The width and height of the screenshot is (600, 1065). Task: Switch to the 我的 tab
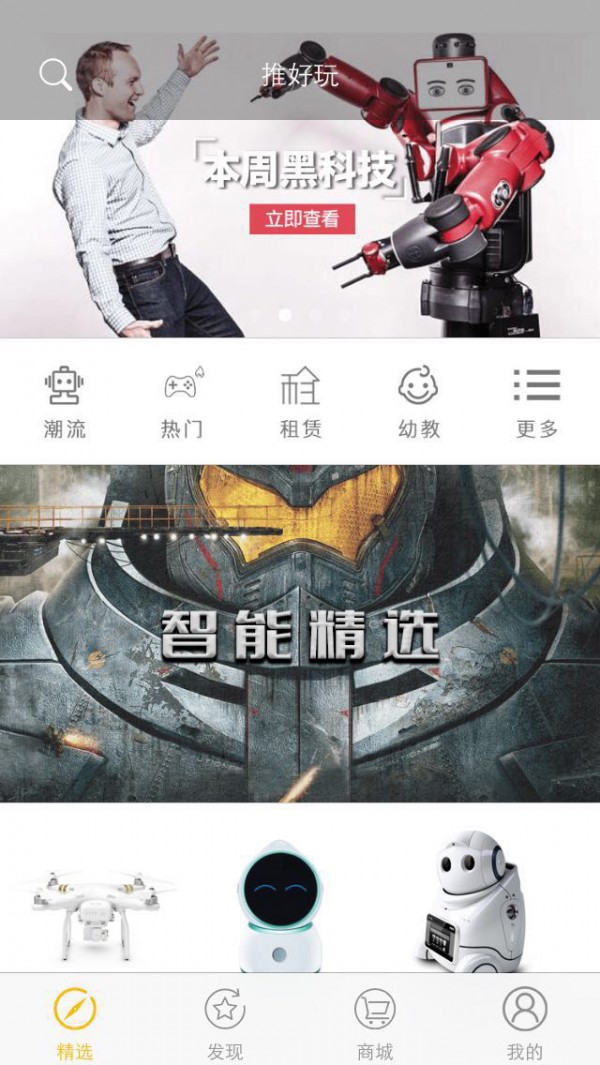click(525, 1022)
